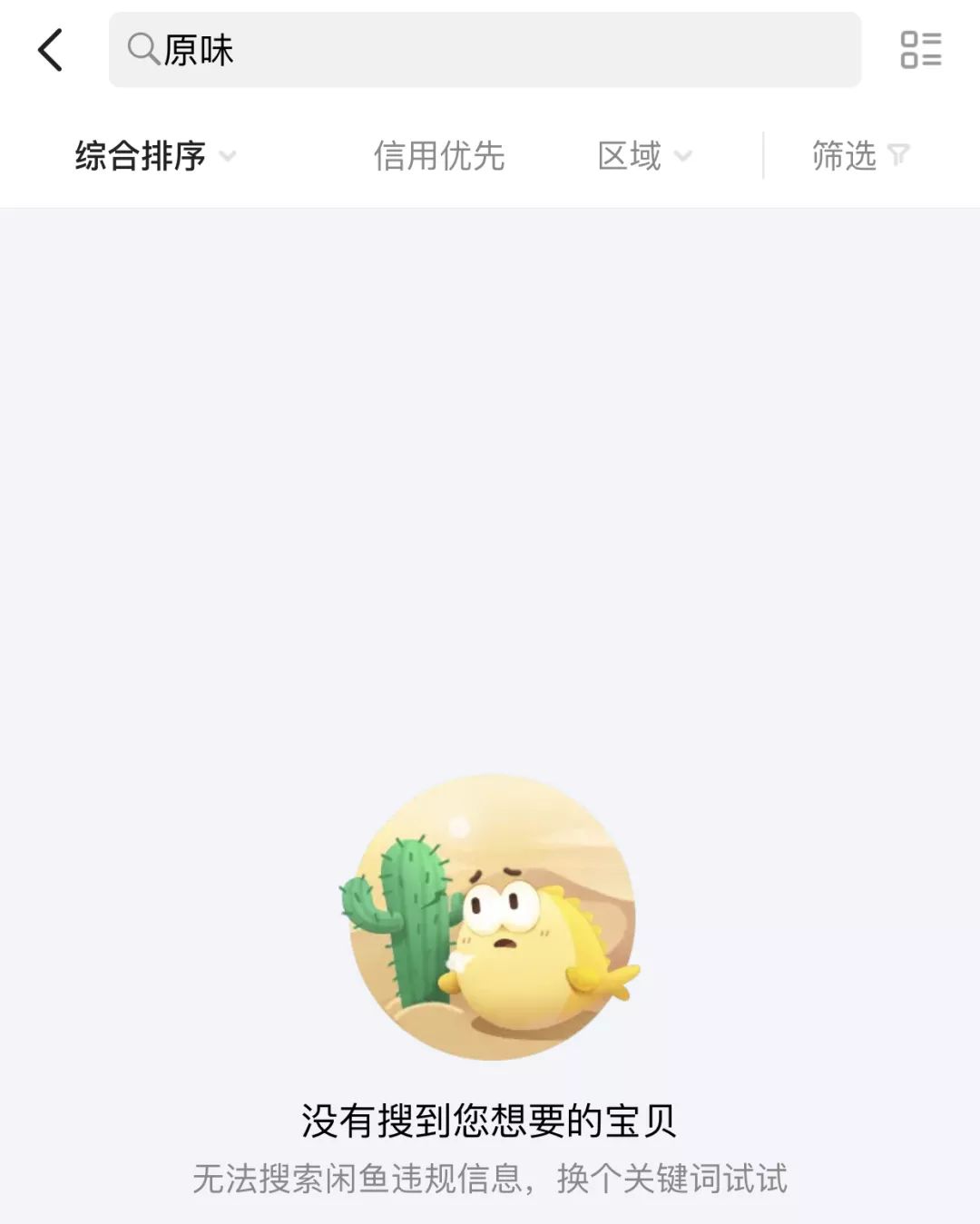Viewport: 980px width, 1224px height.
Task: Tap the back arrow to return
Action: (50, 50)
